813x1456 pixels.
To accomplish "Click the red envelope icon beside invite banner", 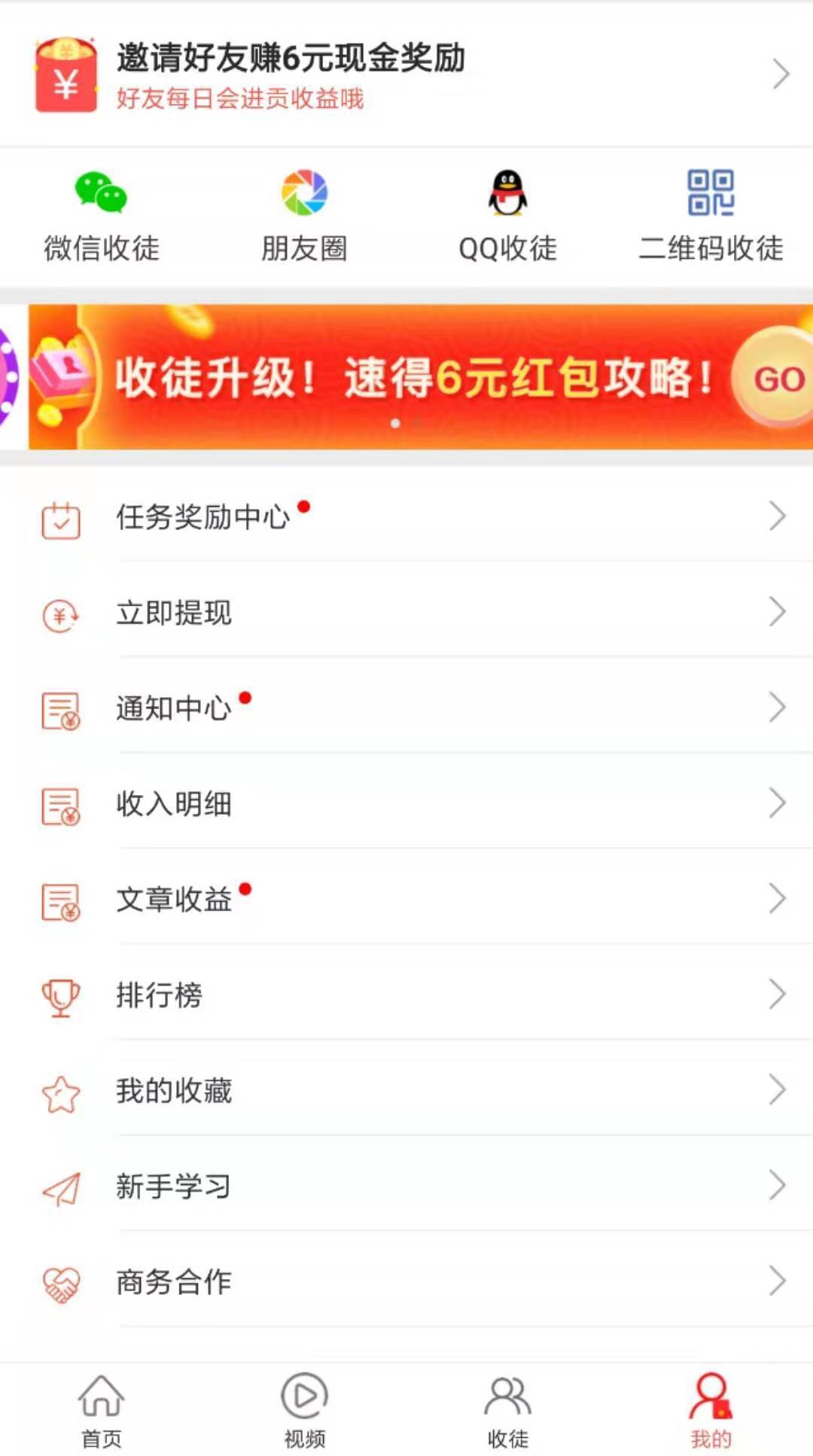I will click(x=64, y=74).
